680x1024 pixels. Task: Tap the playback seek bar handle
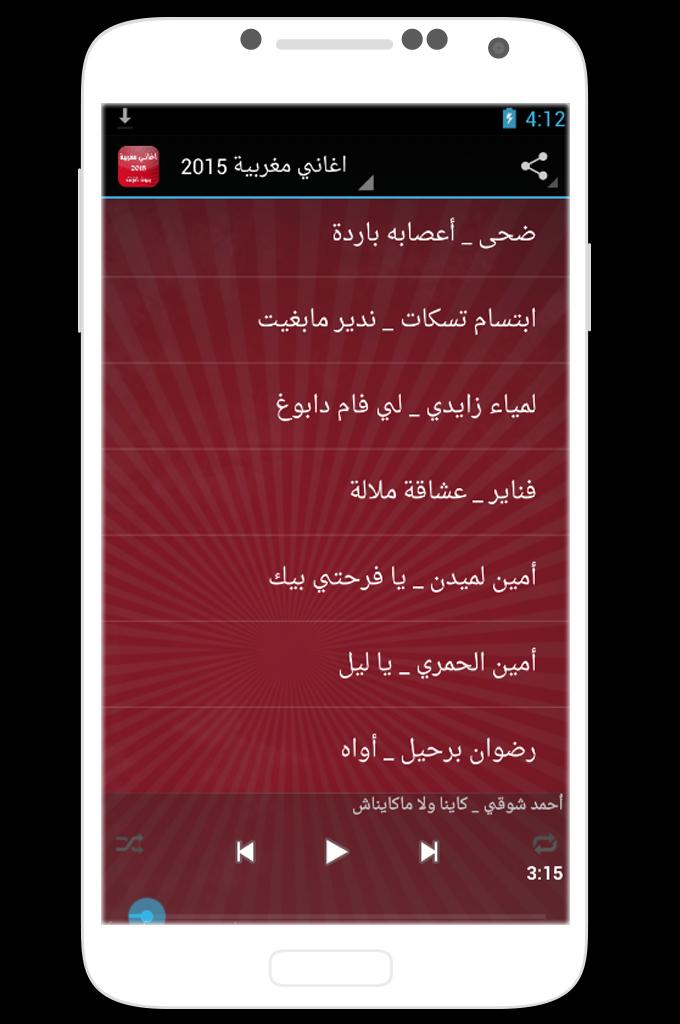pos(147,914)
